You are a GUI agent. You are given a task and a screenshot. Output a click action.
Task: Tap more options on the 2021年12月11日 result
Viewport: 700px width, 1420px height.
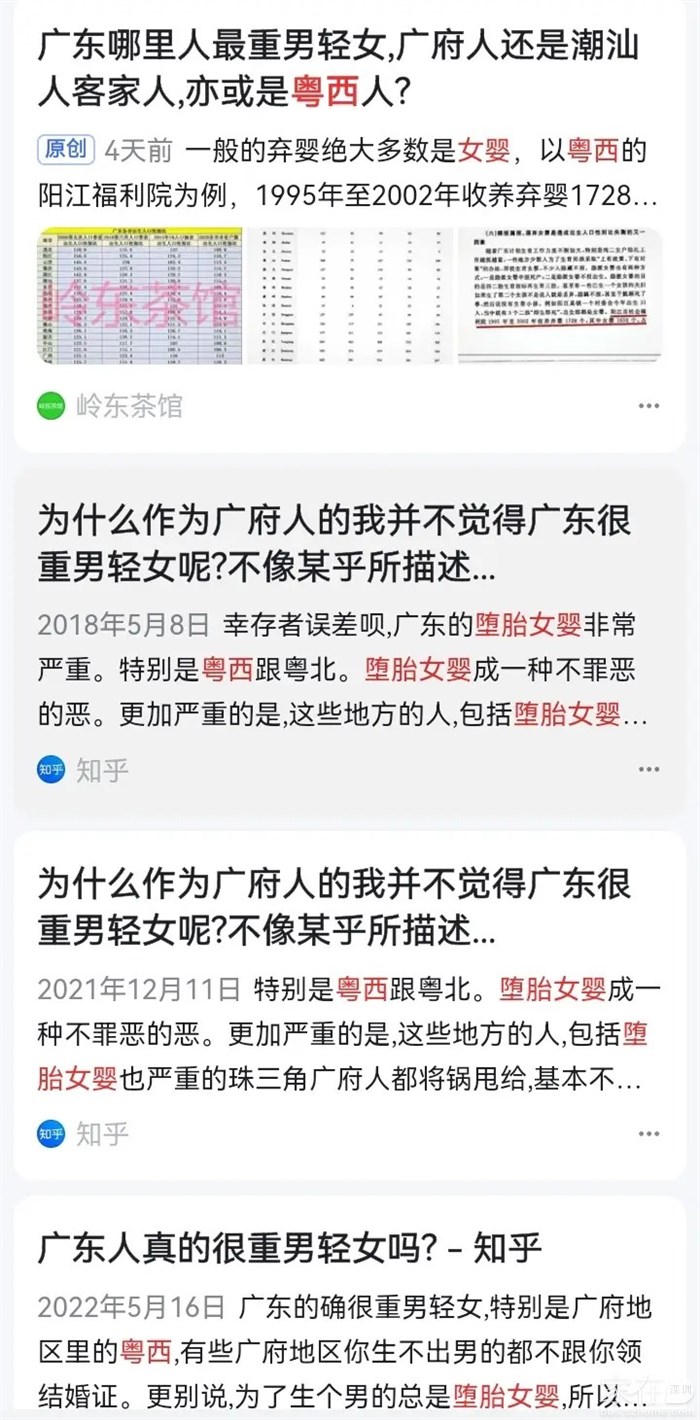tap(649, 1134)
